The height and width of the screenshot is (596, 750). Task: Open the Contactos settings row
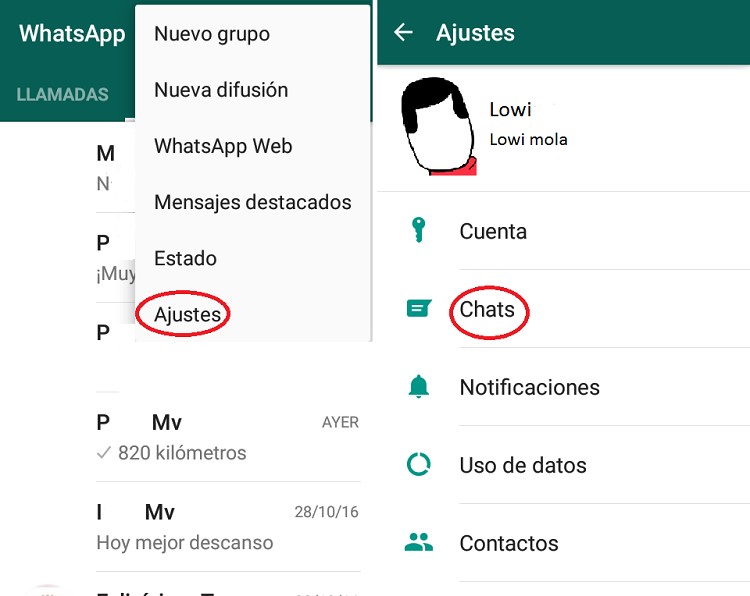[x=508, y=543]
